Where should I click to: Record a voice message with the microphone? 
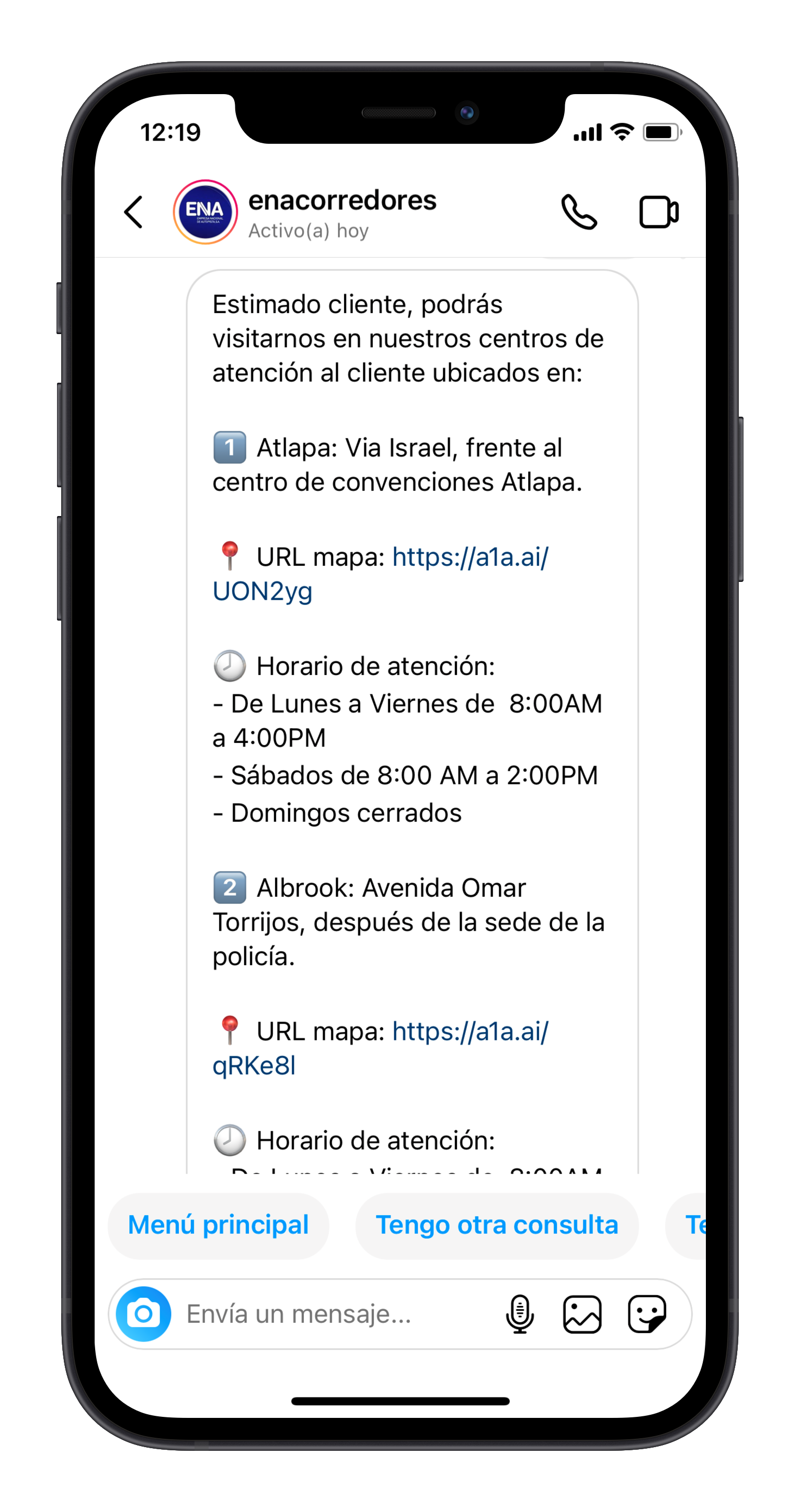(x=519, y=1314)
